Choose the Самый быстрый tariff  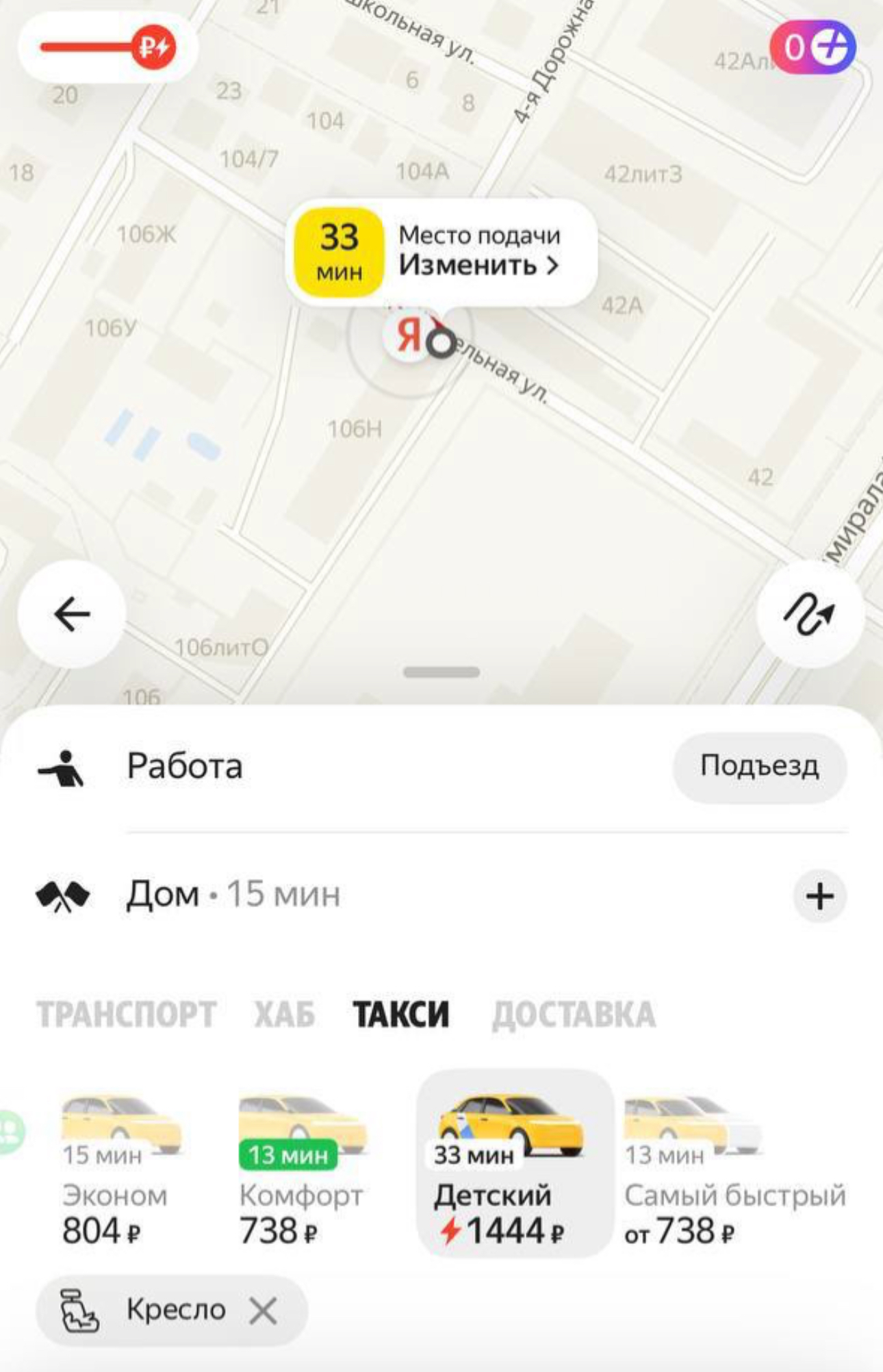732,1171
